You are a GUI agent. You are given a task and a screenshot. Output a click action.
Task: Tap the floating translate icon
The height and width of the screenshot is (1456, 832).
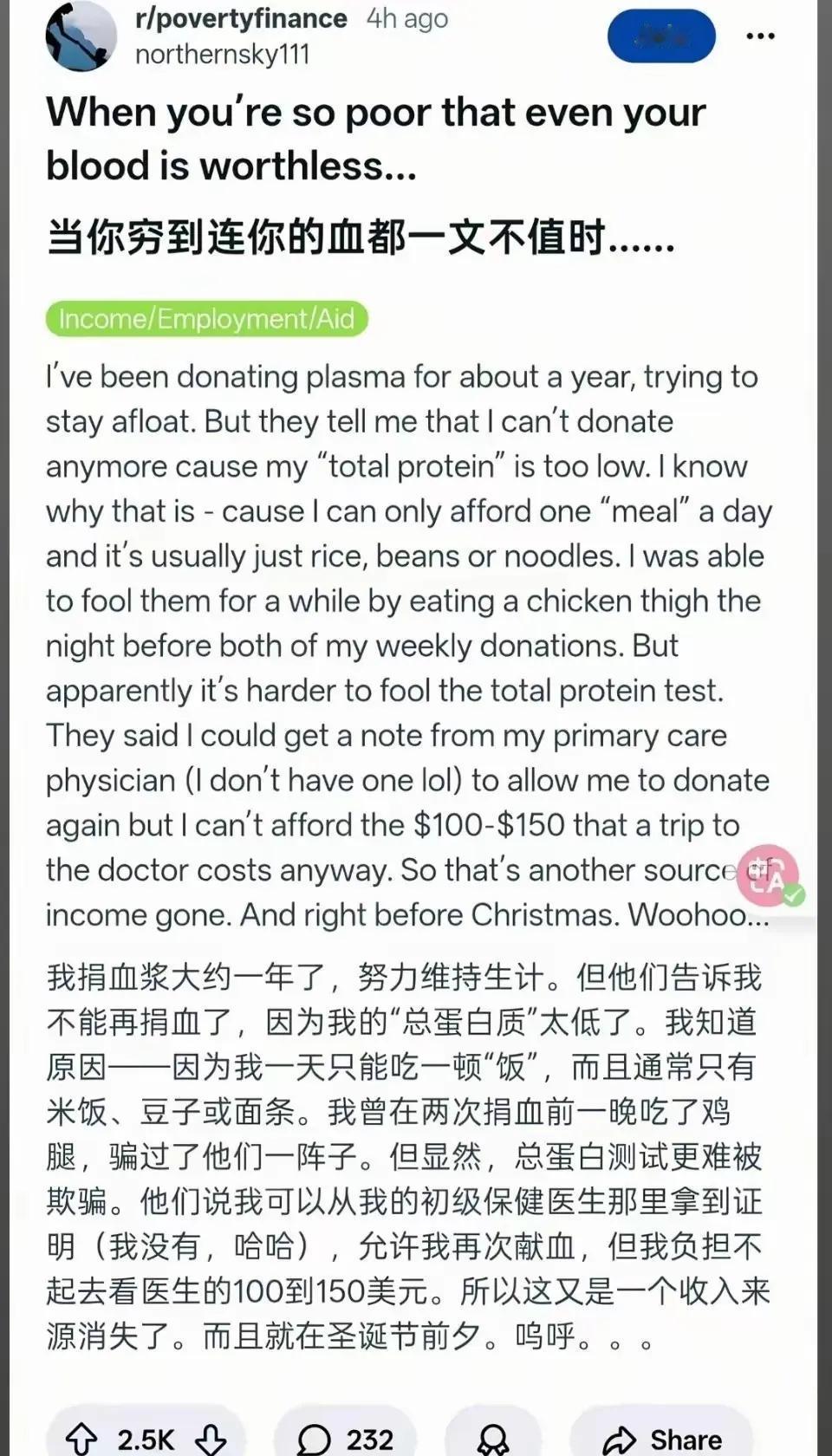768,874
